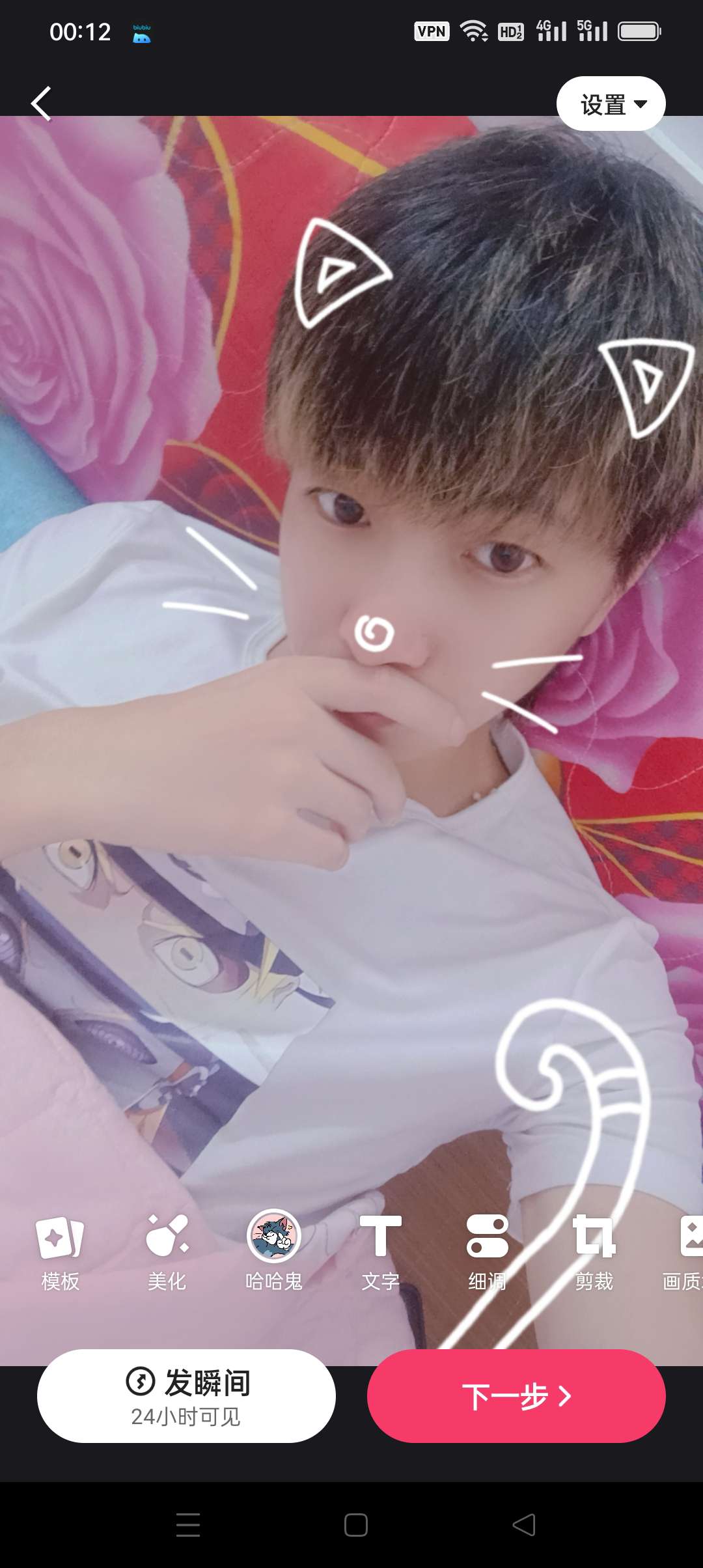703x1568 pixels.
Task: Post as 发瞬间 24-hour moment
Action: (x=186, y=1395)
